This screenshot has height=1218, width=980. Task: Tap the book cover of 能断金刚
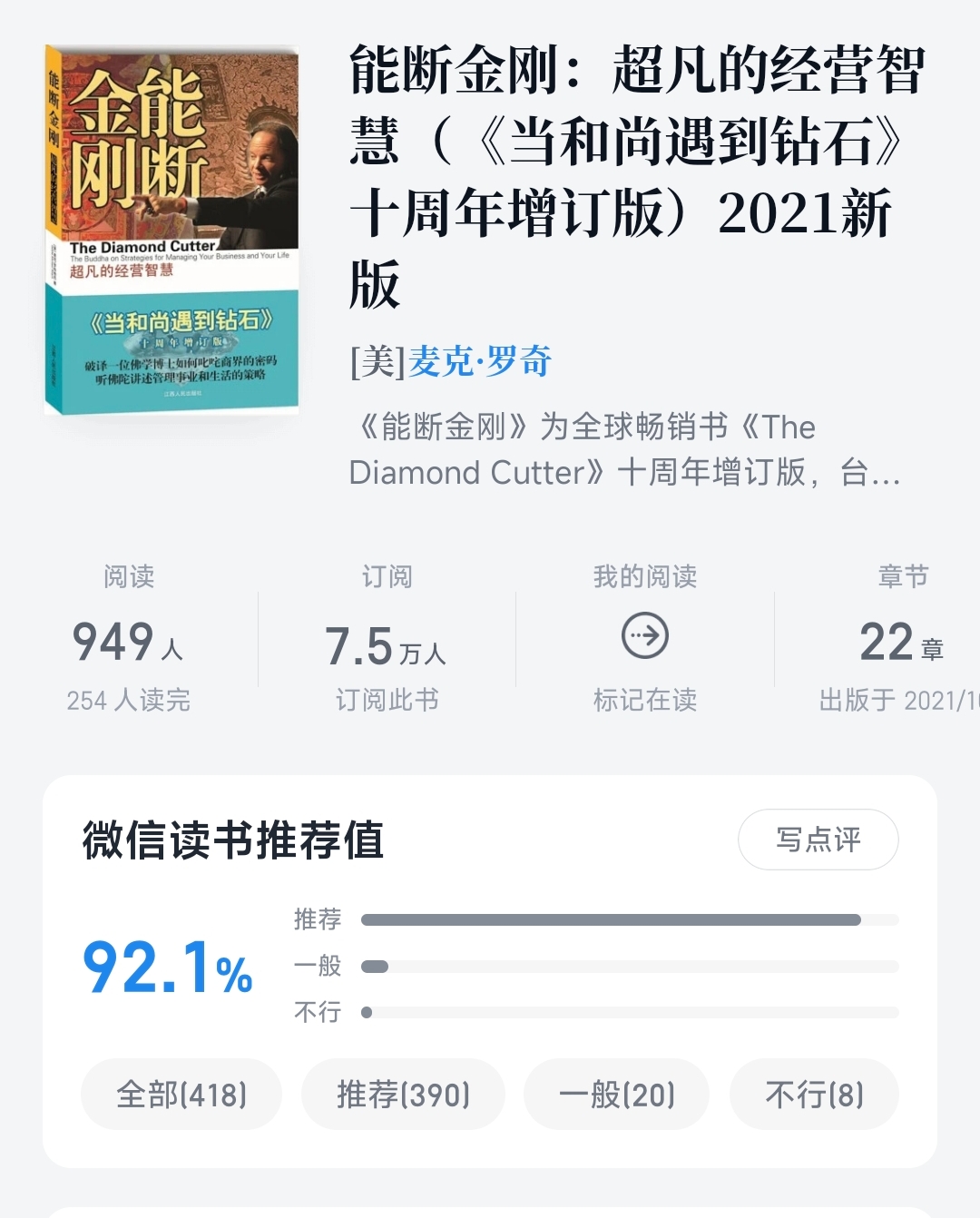pos(172,231)
